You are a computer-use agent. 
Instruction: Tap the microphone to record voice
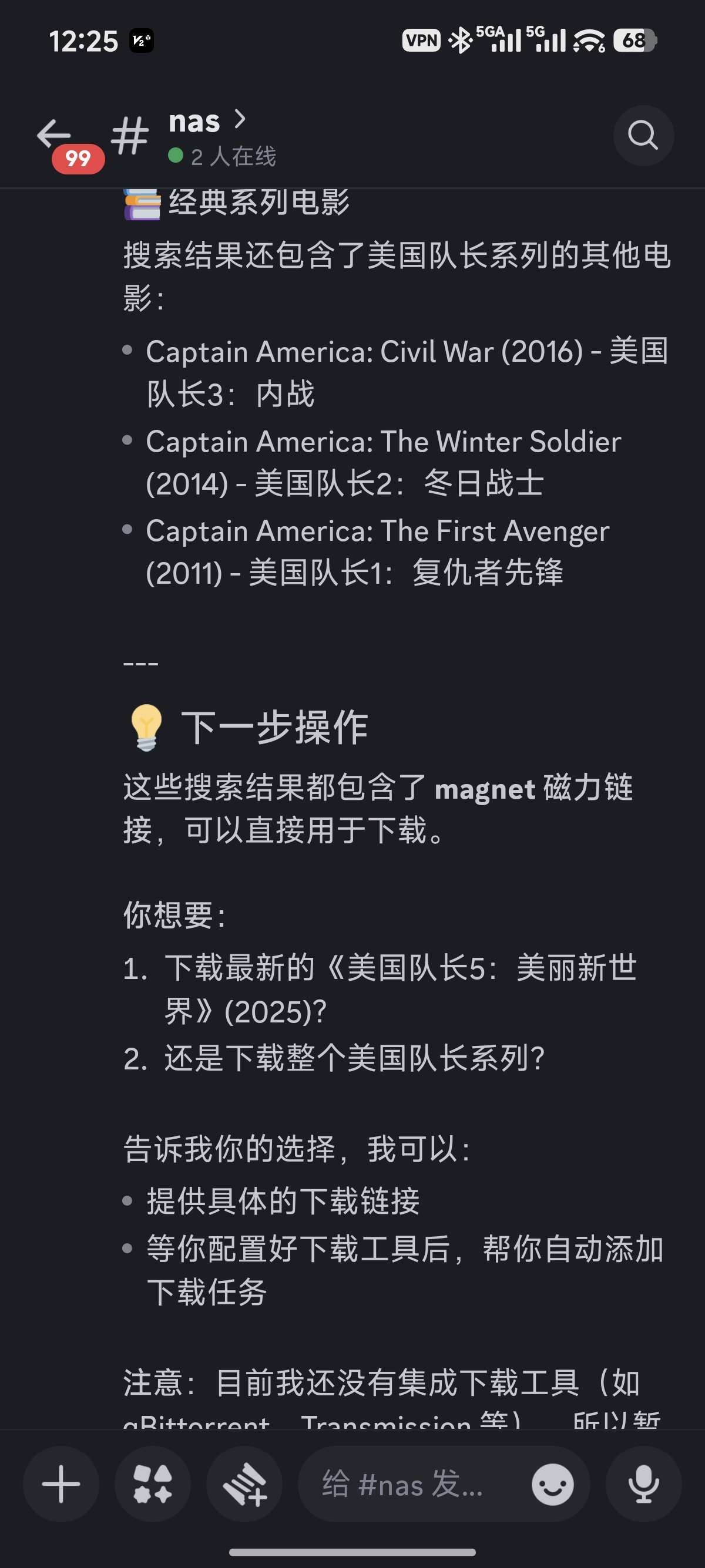644,1483
